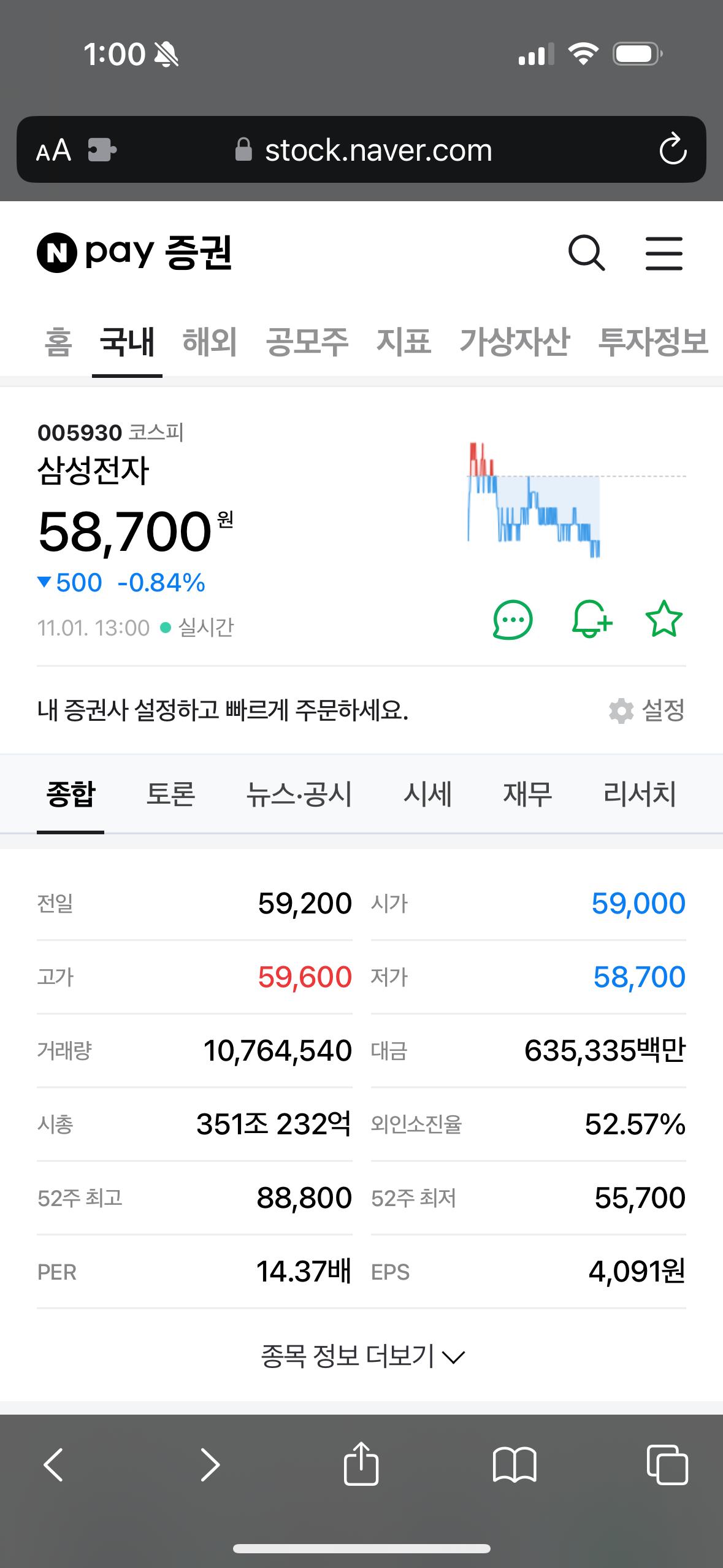
Task: Open the hamburger menu
Action: tap(664, 253)
